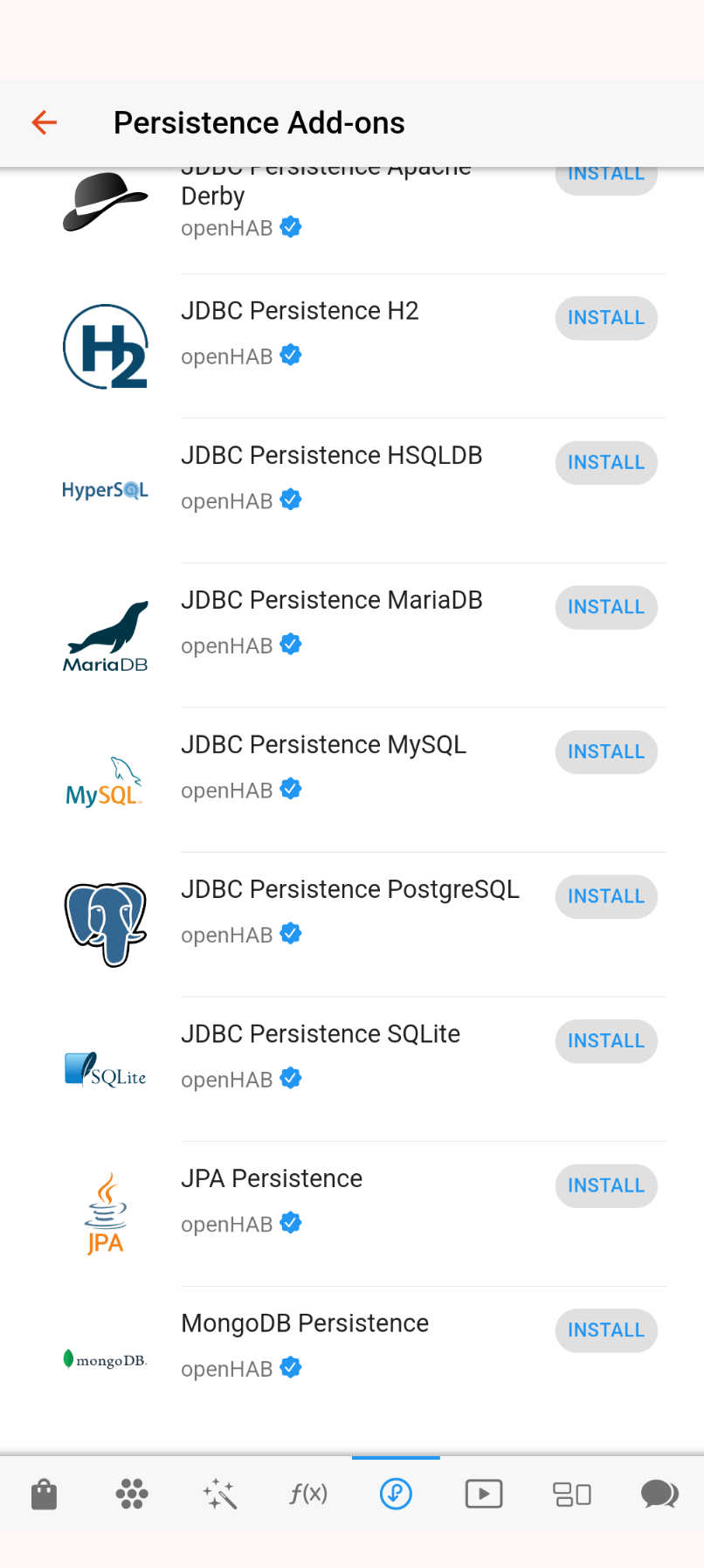Switch to the f(x) transformations tab
Image resolution: width=704 pixels, height=1568 pixels.
click(x=308, y=1494)
